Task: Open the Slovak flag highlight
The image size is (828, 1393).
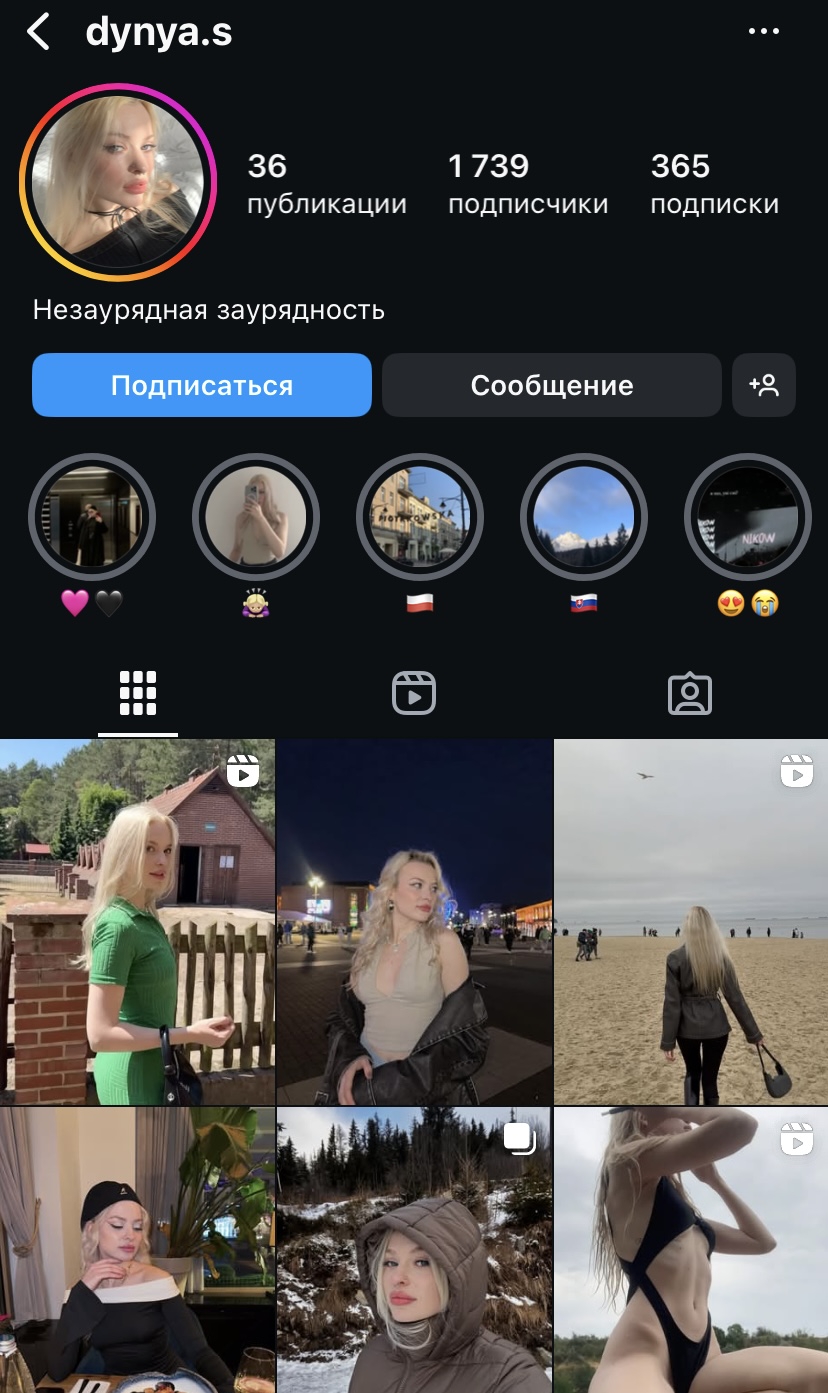Action: coord(584,518)
